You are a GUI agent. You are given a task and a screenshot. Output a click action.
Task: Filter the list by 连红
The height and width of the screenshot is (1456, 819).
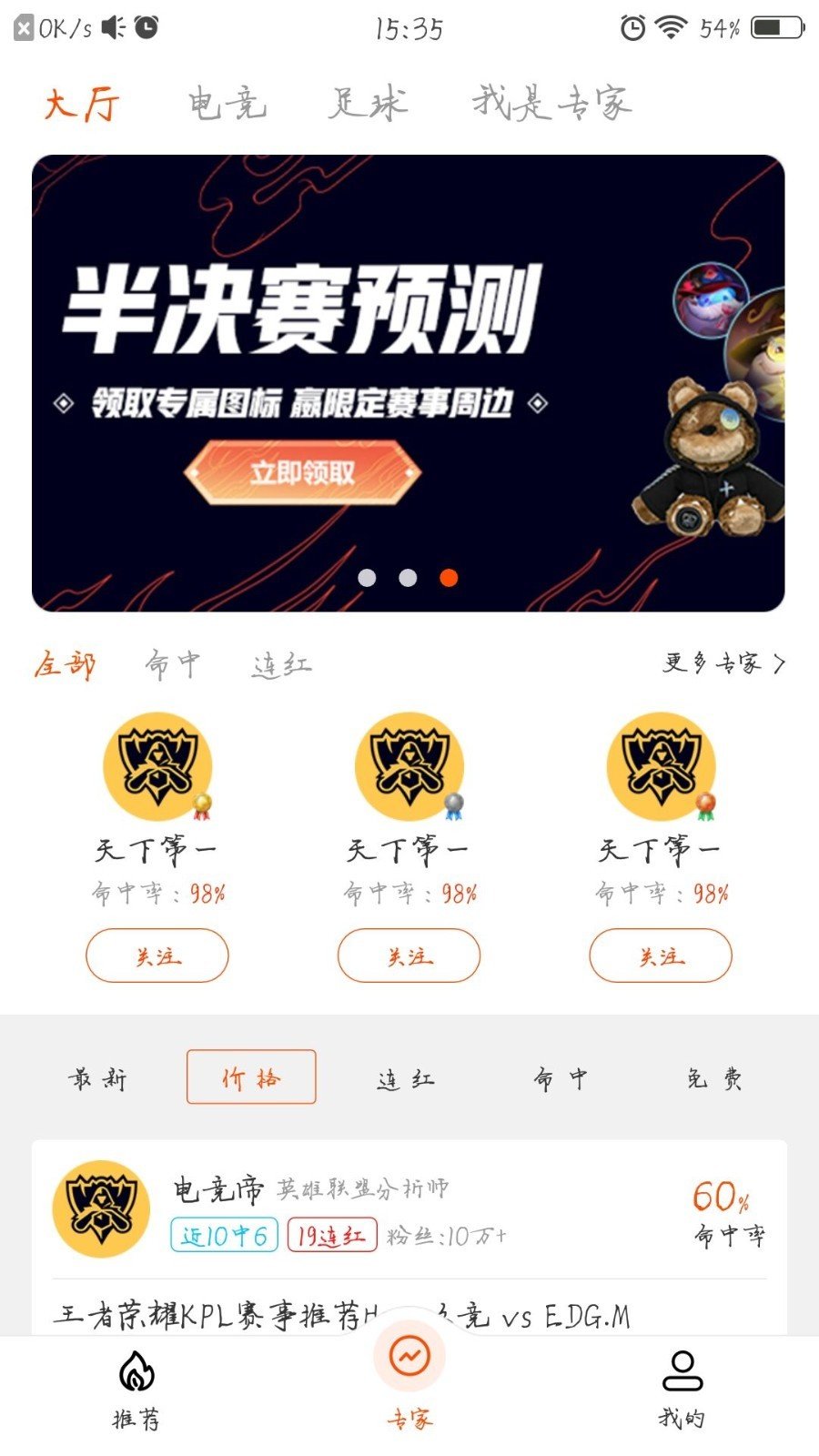pyautogui.click(x=406, y=1078)
